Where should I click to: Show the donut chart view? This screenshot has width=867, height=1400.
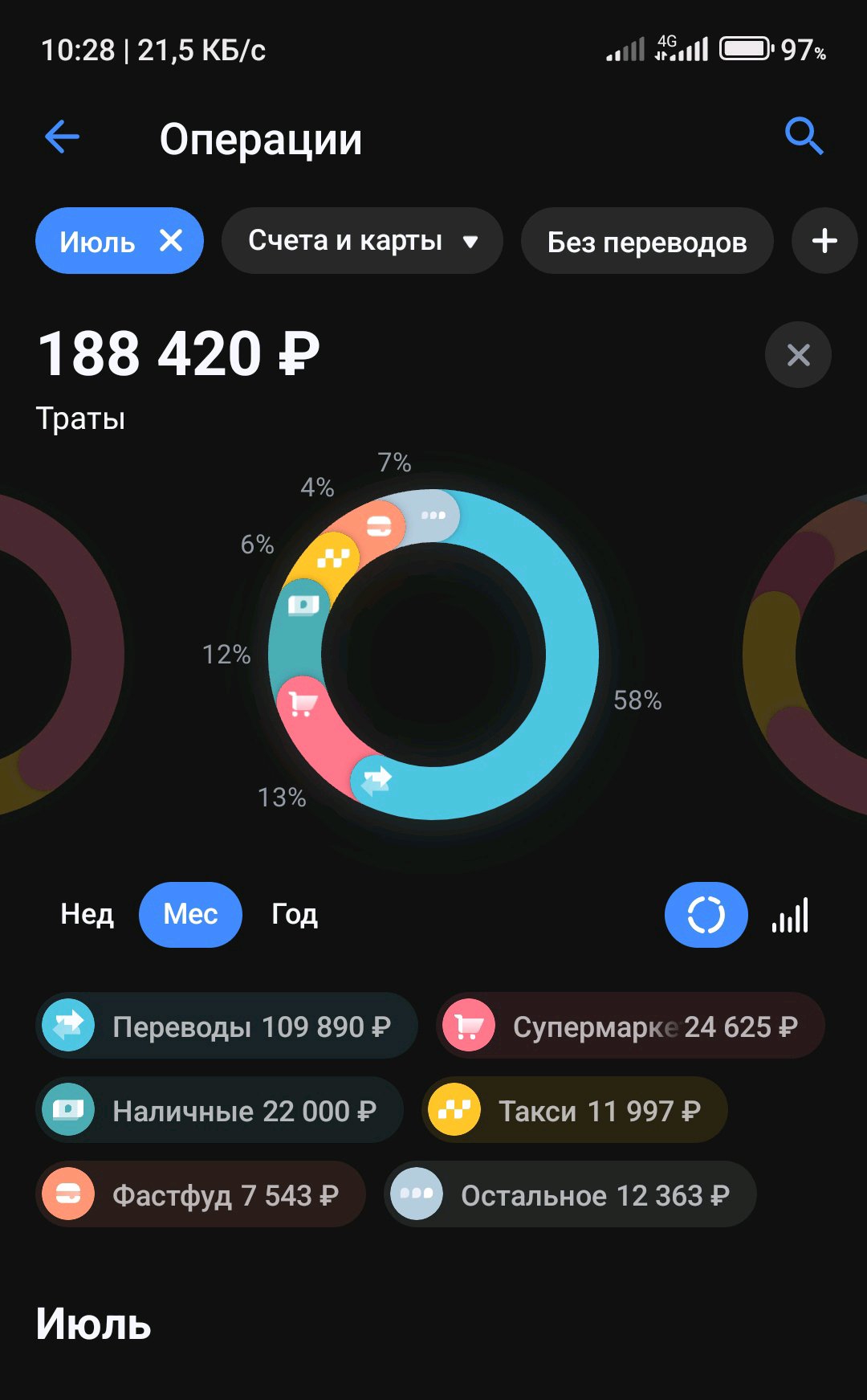pyautogui.click(x=706, y=915)
